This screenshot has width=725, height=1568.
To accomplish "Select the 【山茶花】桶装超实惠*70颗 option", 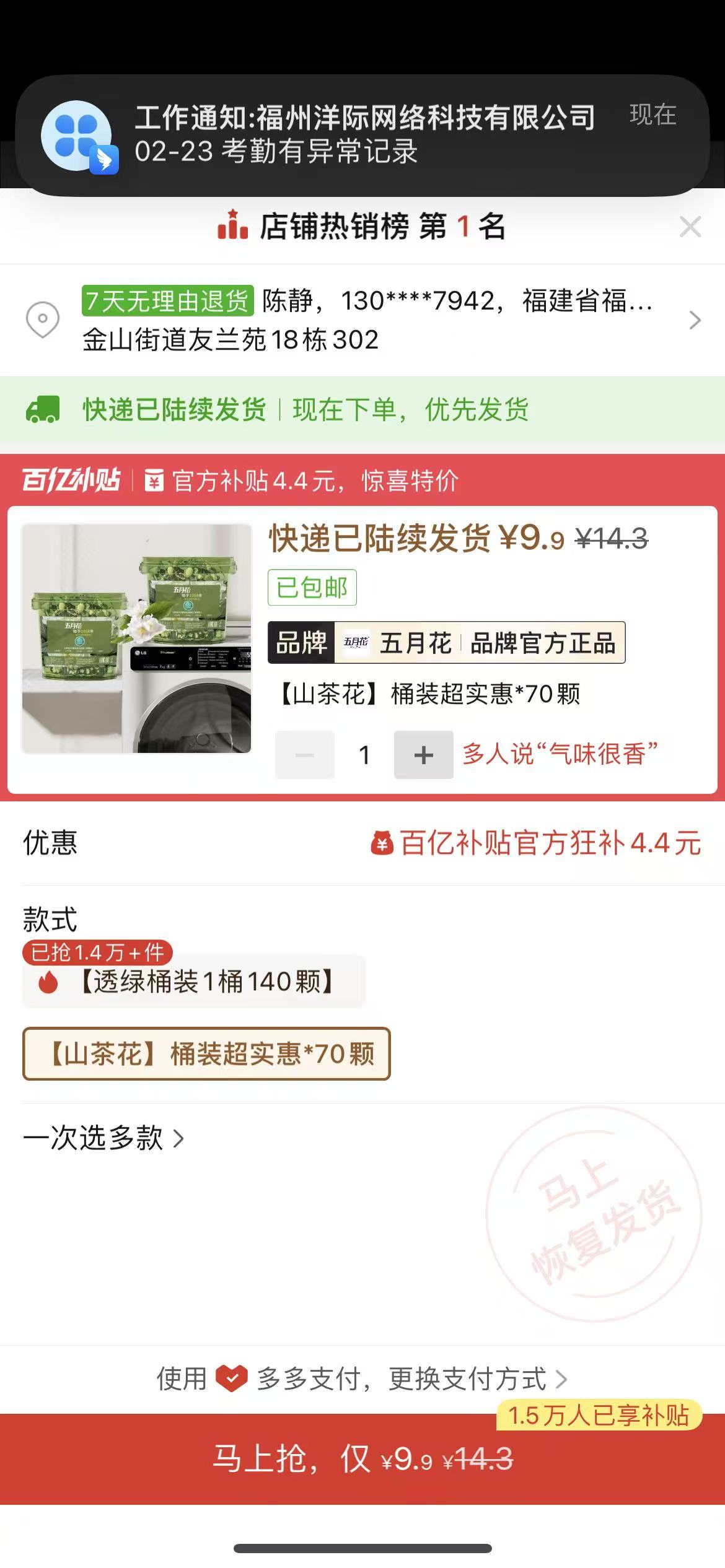I will point(206,1053).
